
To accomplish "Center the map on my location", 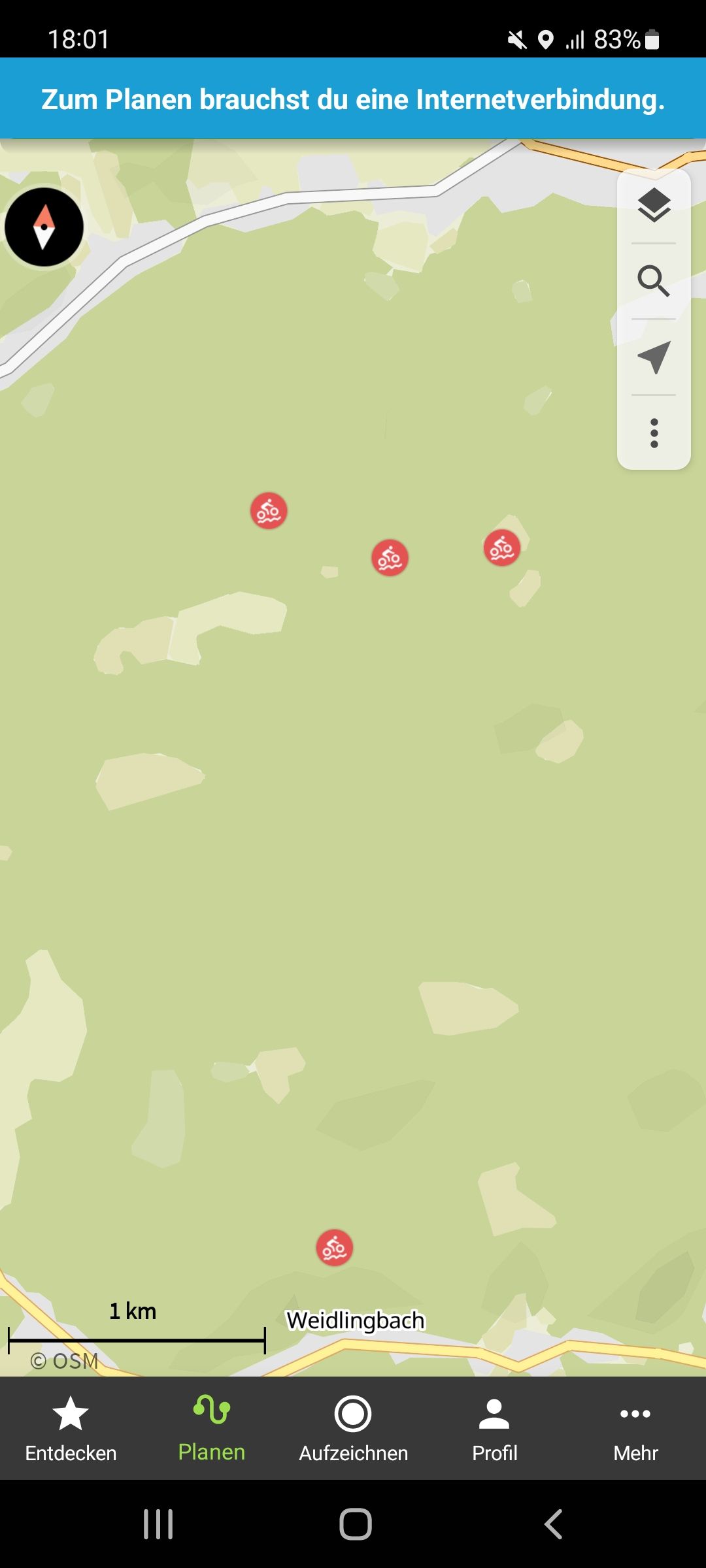I will pyautogui.click(x=654, y=357).
